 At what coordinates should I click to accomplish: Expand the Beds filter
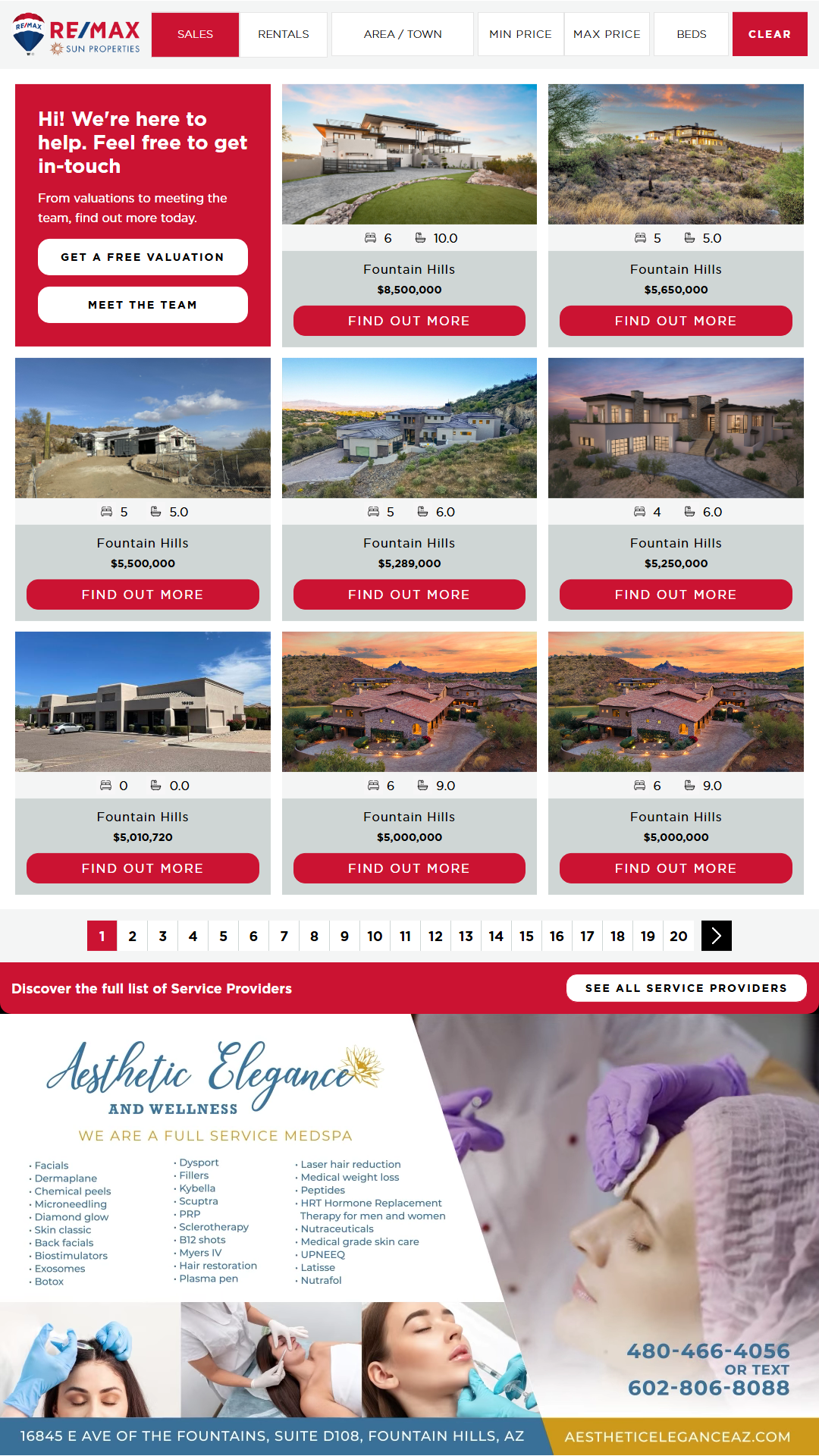(691, 34)
